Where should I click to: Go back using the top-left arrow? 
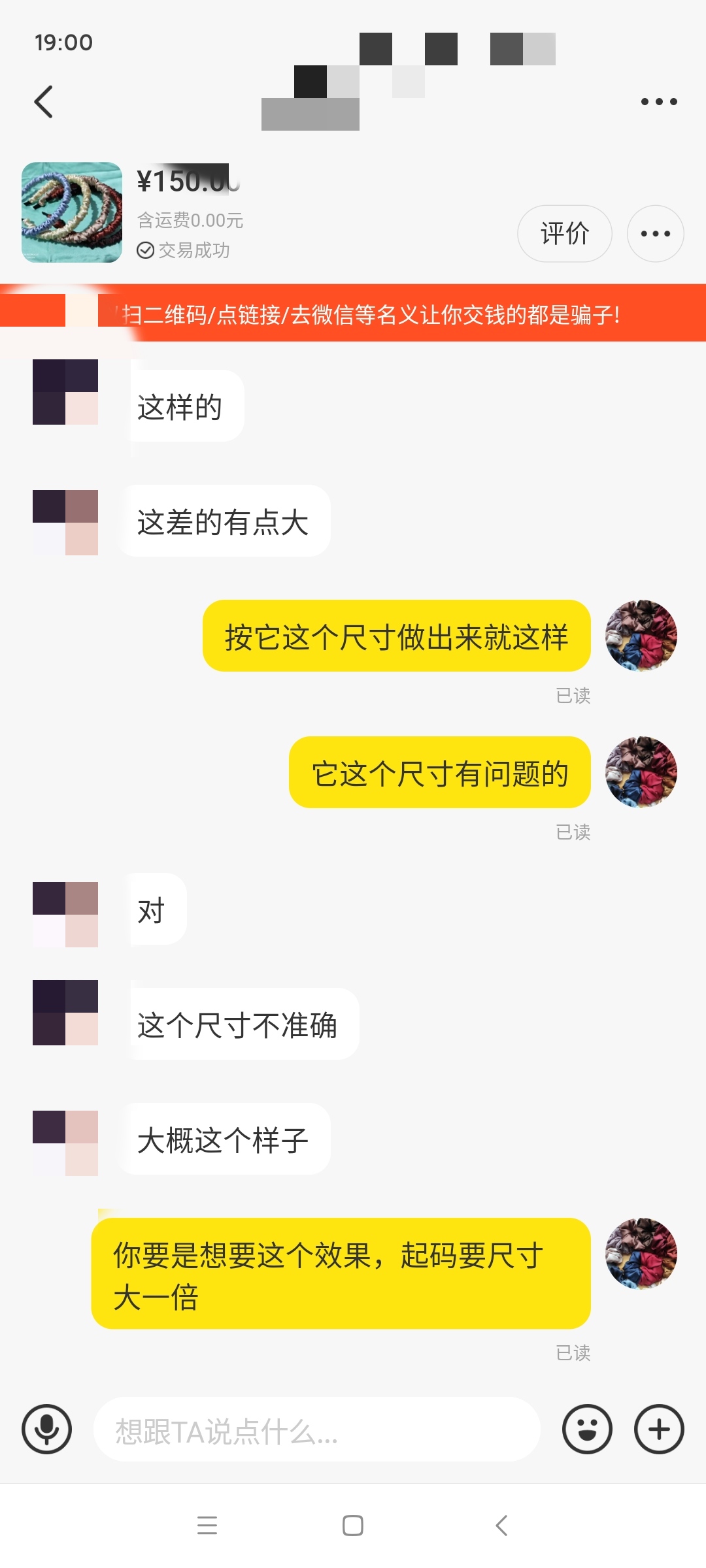point(44,102)
